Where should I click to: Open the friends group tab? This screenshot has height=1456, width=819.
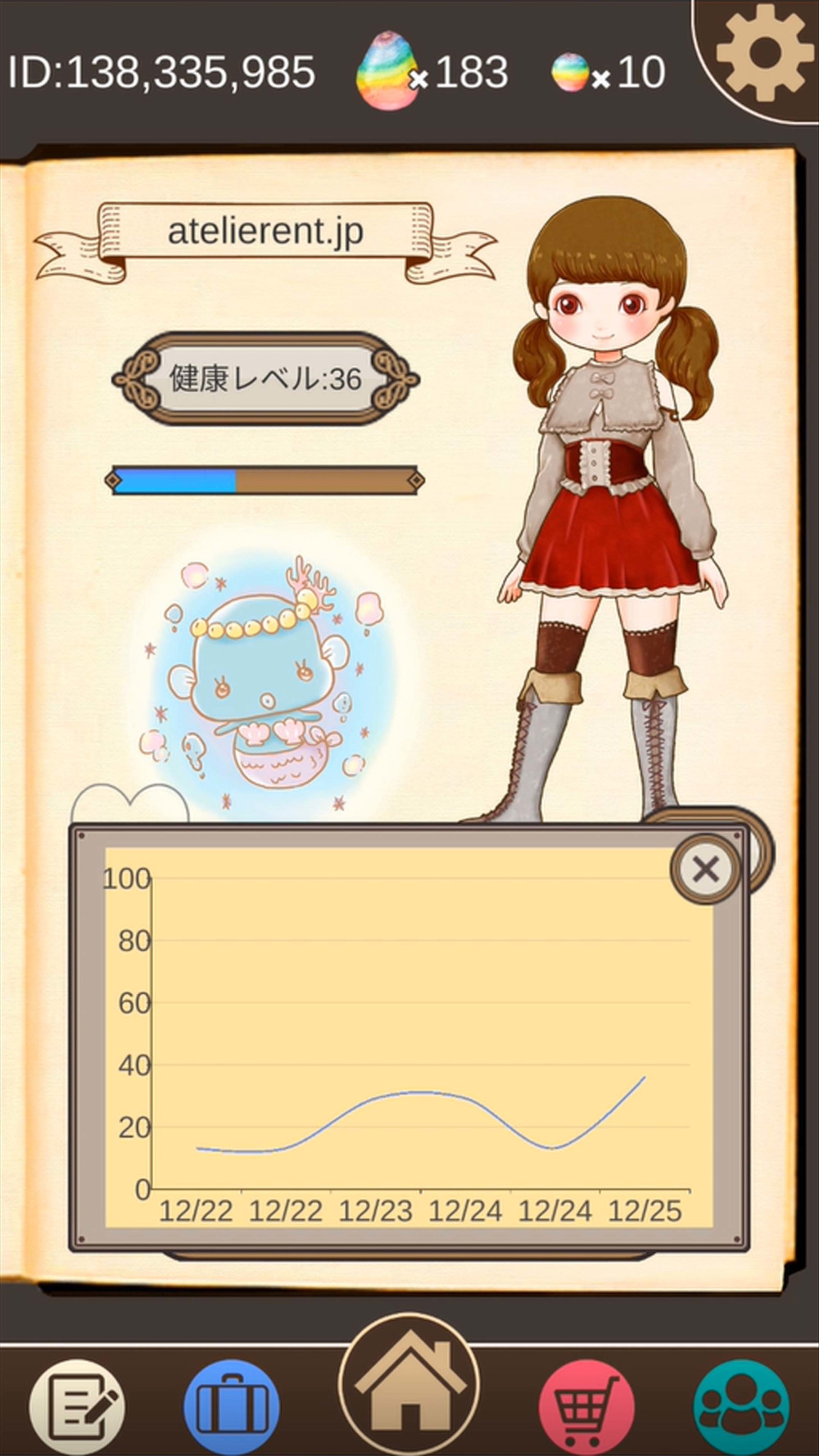[741, 1407]
